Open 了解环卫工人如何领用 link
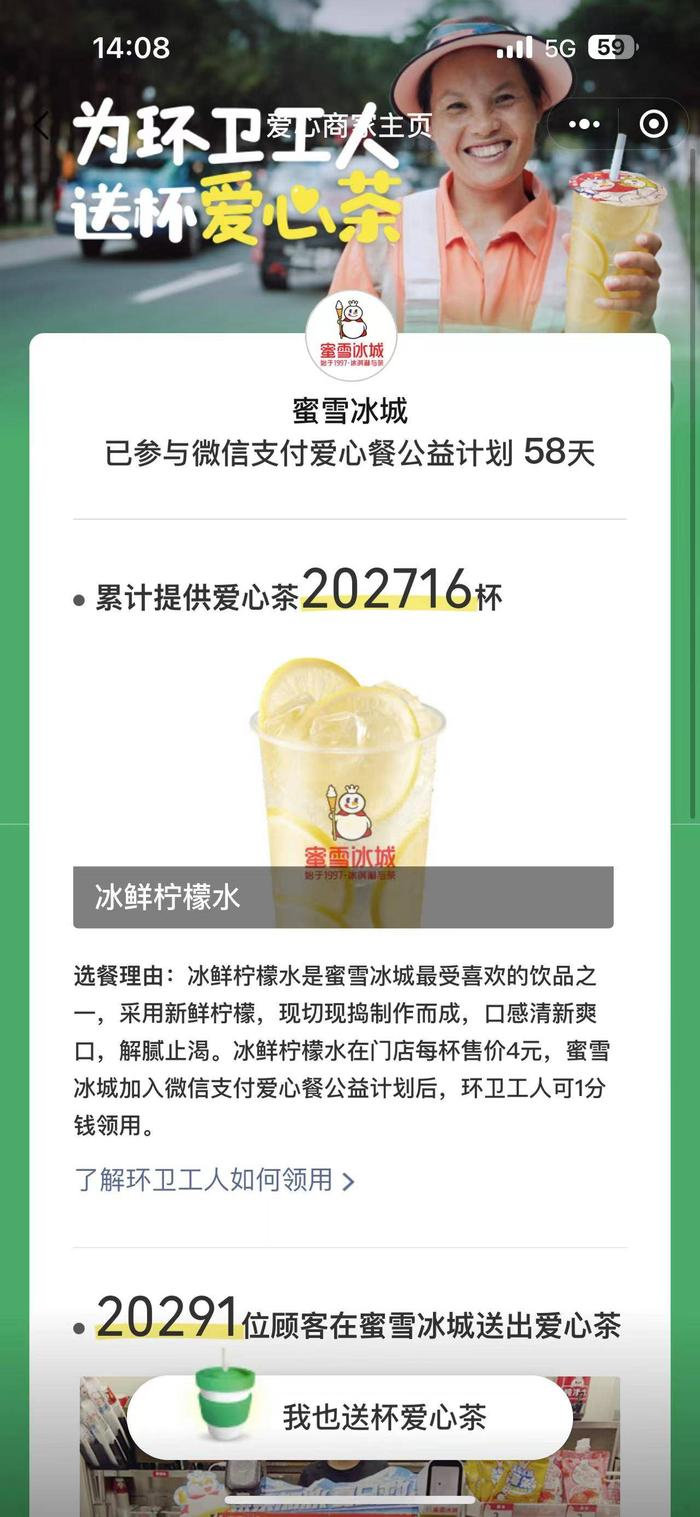 click(x=214, y=1180)
